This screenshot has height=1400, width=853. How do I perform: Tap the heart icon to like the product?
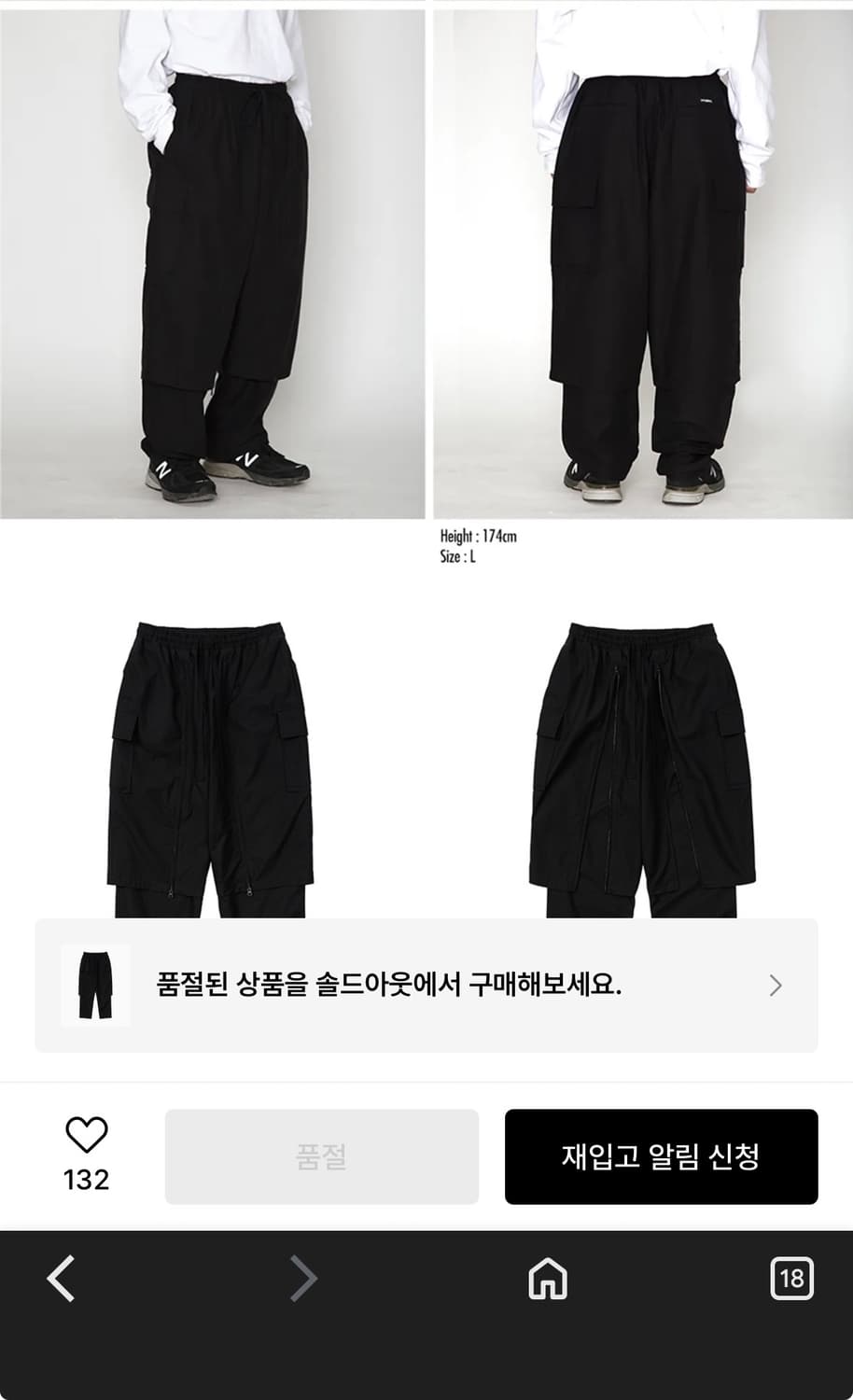[87, 1137]
